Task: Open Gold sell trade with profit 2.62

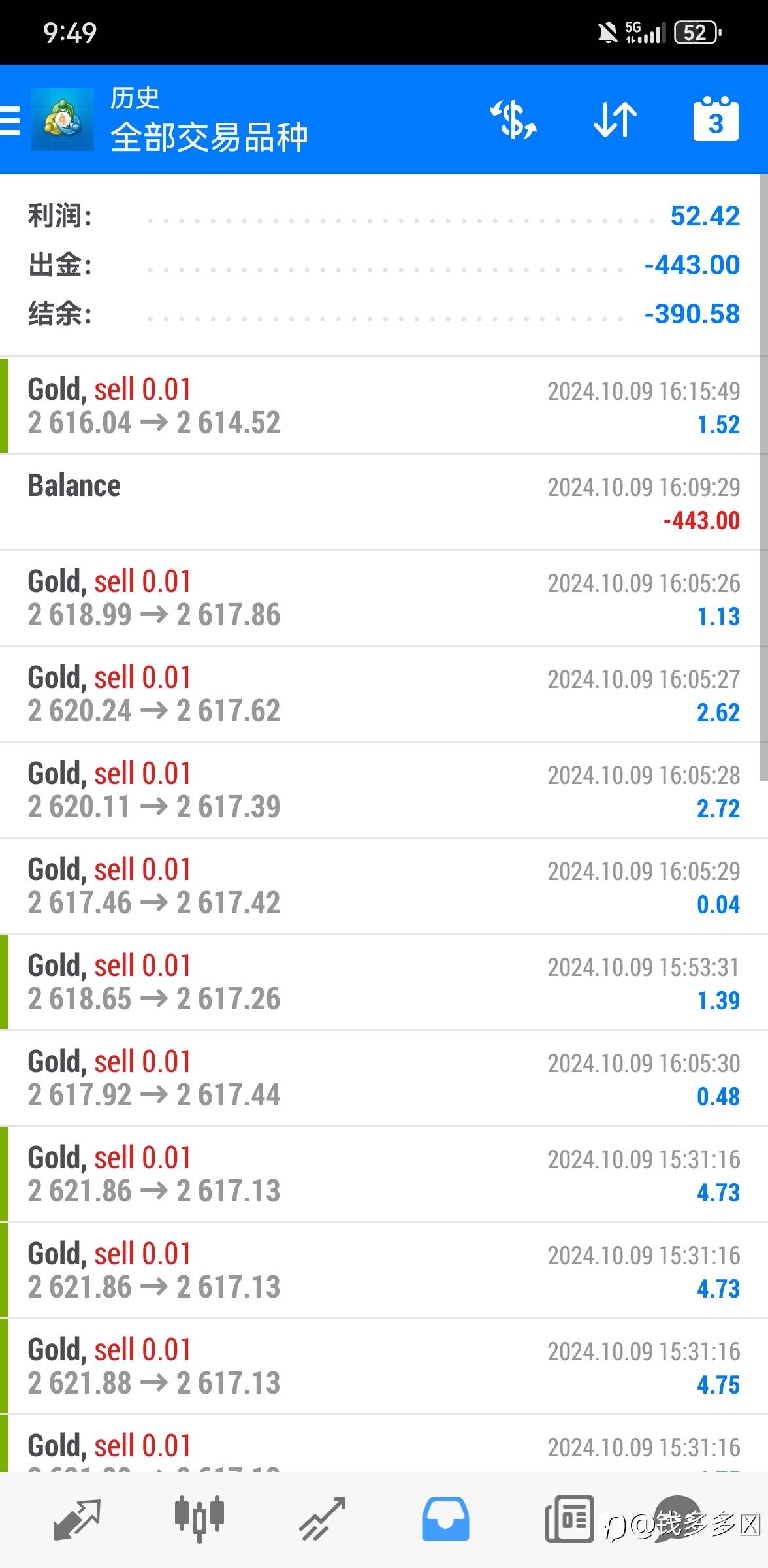Action: pyautogui.click(x=384, y=694)
